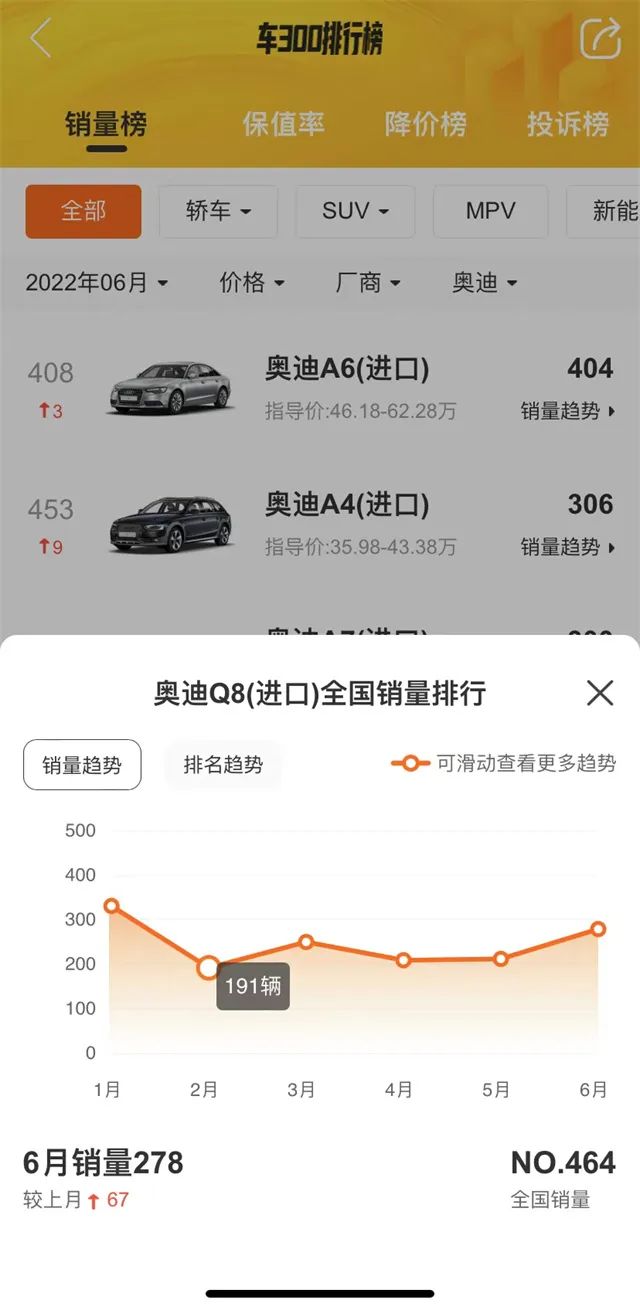640x1310 pixels.
Task: Expand the 轿车 category dropdown
Action: pyautogui.click(x=218, y=211)
